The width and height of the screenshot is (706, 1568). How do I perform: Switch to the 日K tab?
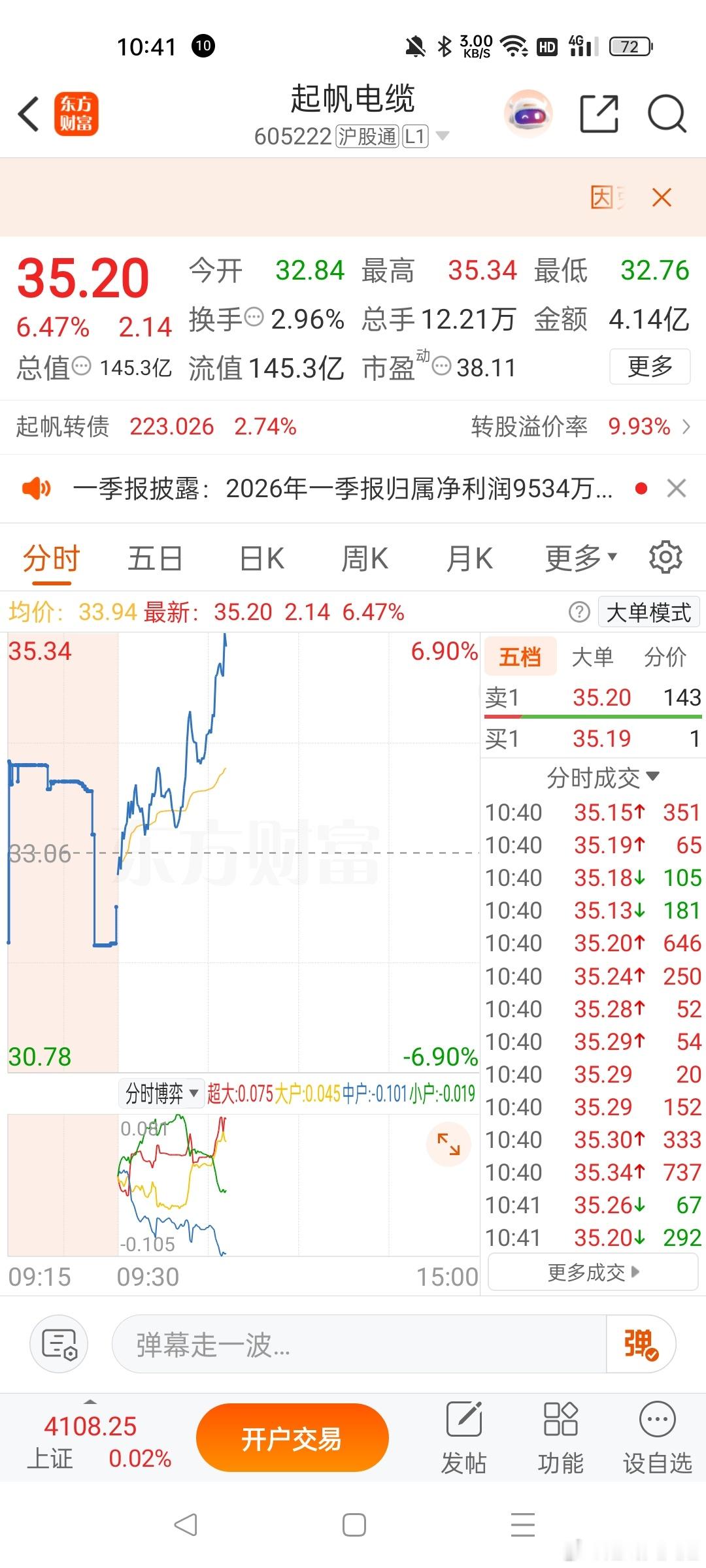(260, 557)
